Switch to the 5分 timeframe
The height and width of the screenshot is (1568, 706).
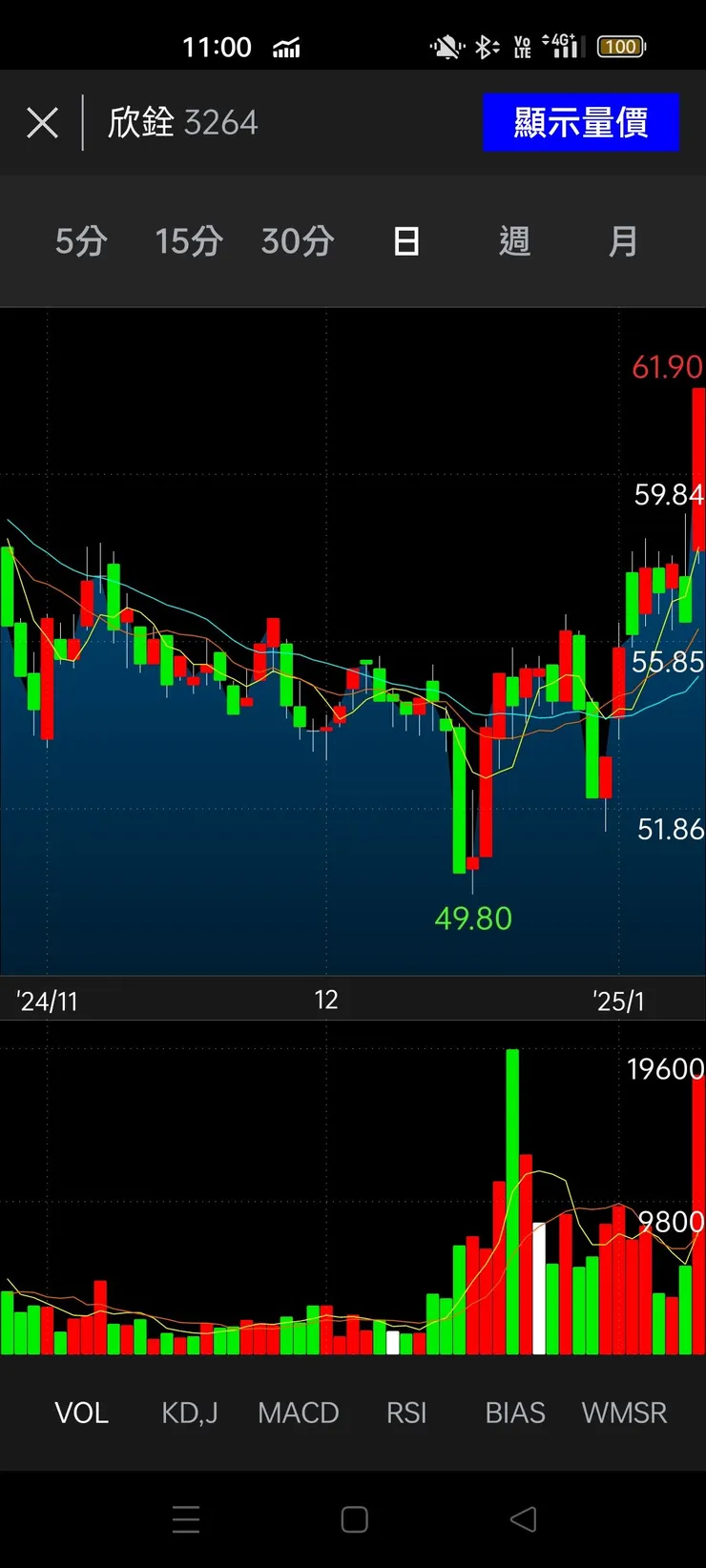[x=81, y=241]
